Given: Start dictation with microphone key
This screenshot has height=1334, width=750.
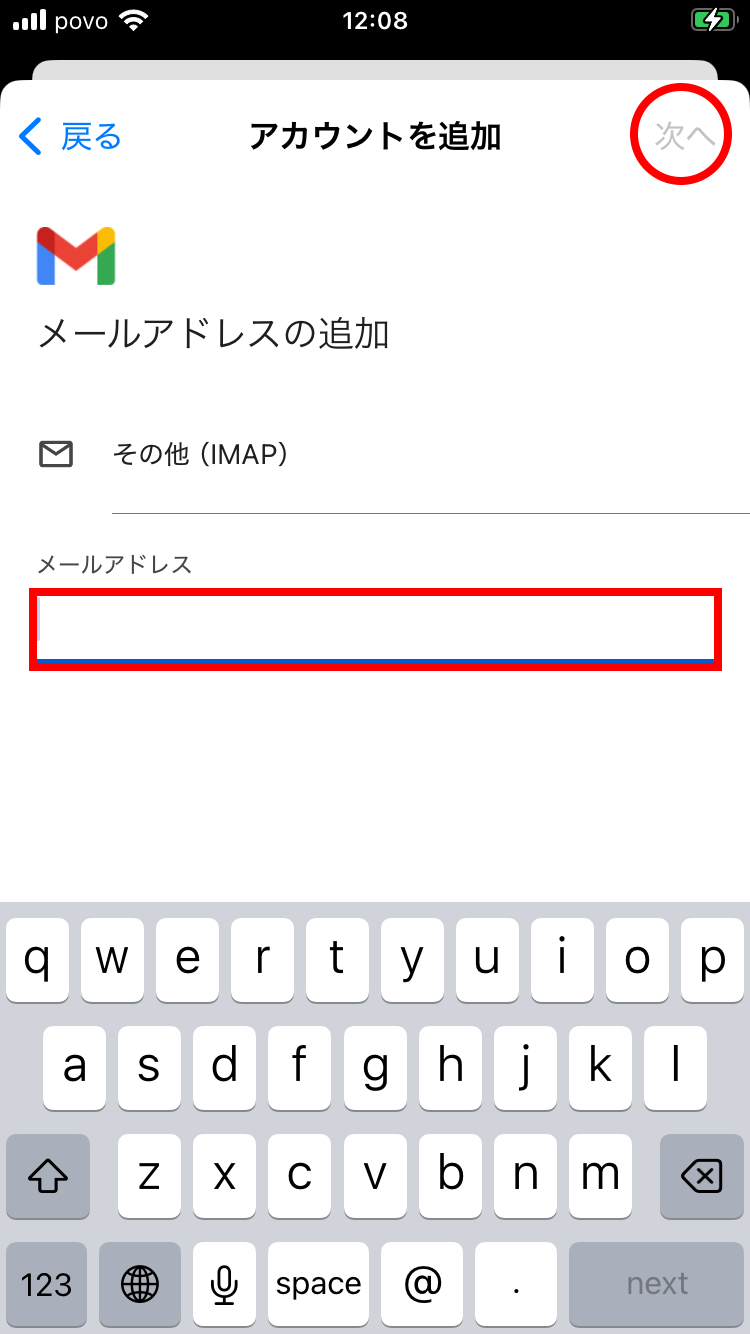Looking at the screenshot, I should tap(225, 1284).
